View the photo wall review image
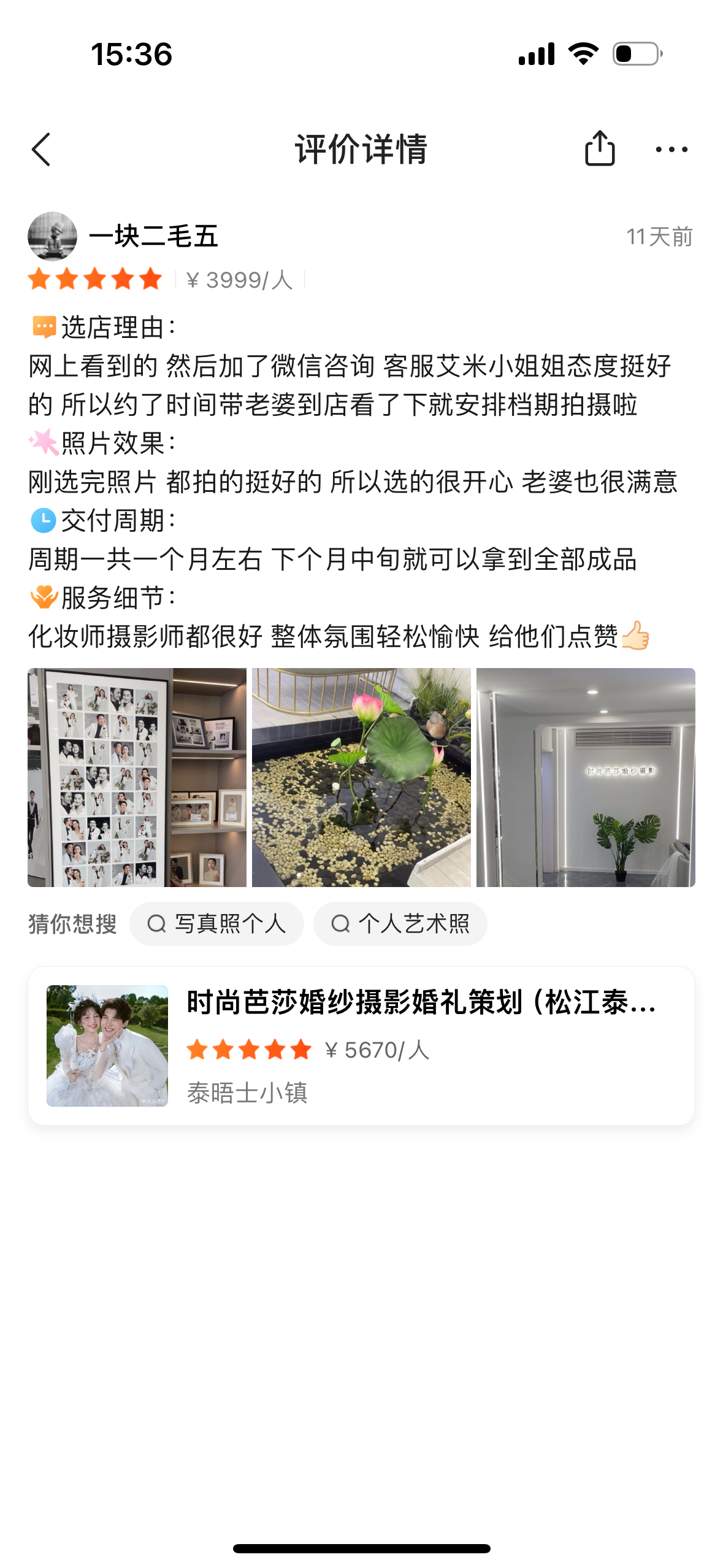The height and width of the screenshot is (1568, 723). pos(137,777)
